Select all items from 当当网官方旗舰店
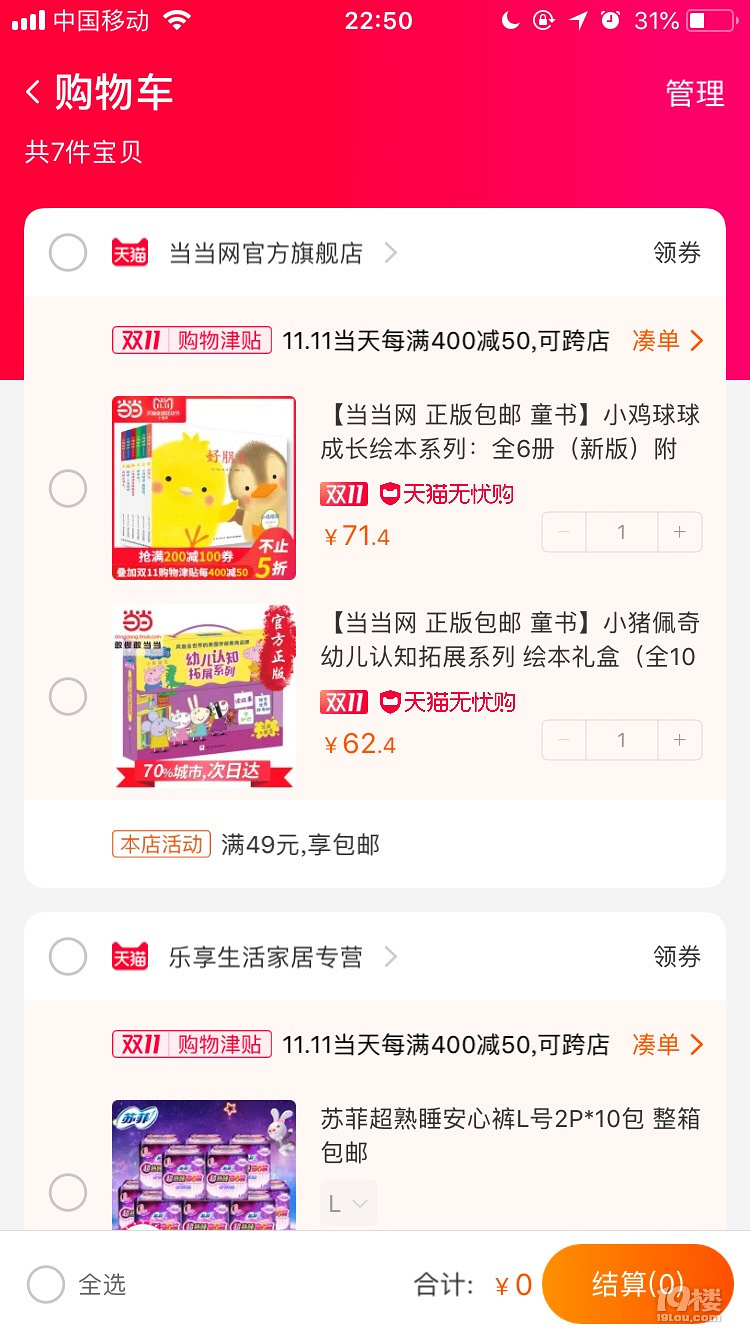This screenshot has height=1334, width=750. pos(68,253)
